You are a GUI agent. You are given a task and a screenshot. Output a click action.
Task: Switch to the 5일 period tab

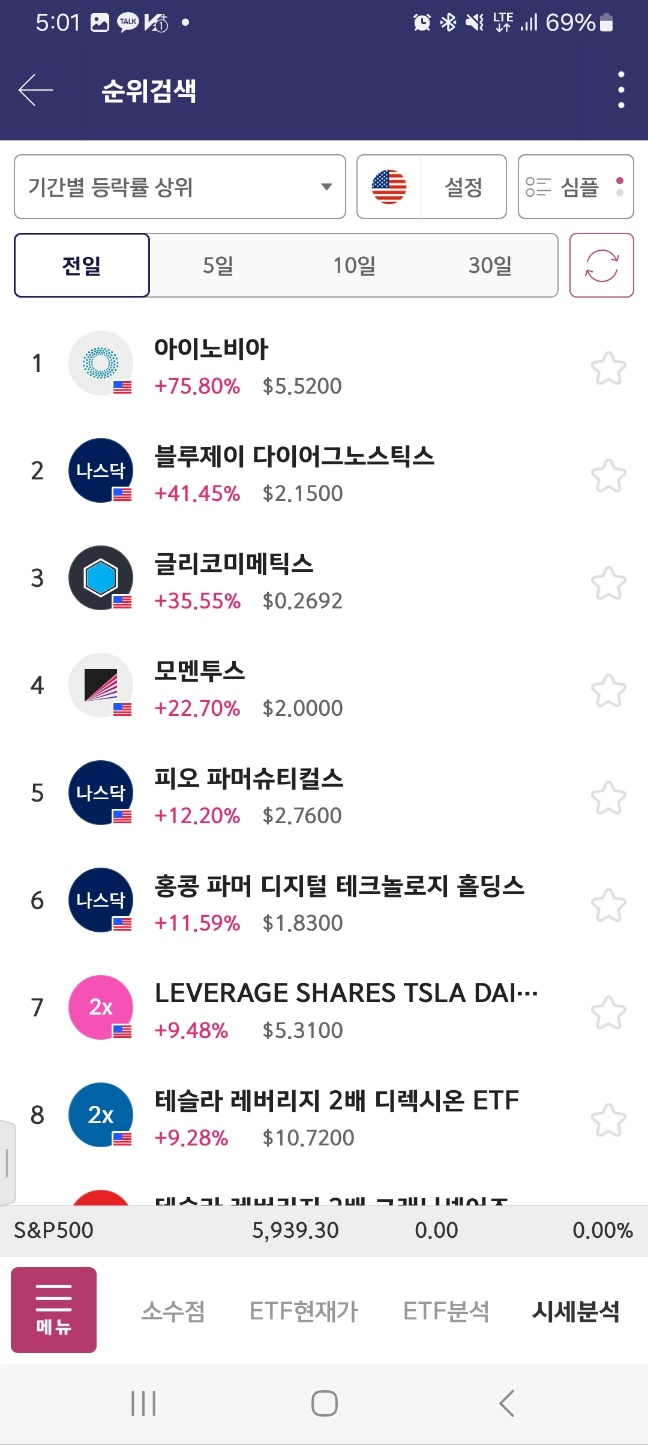(218, 266)
